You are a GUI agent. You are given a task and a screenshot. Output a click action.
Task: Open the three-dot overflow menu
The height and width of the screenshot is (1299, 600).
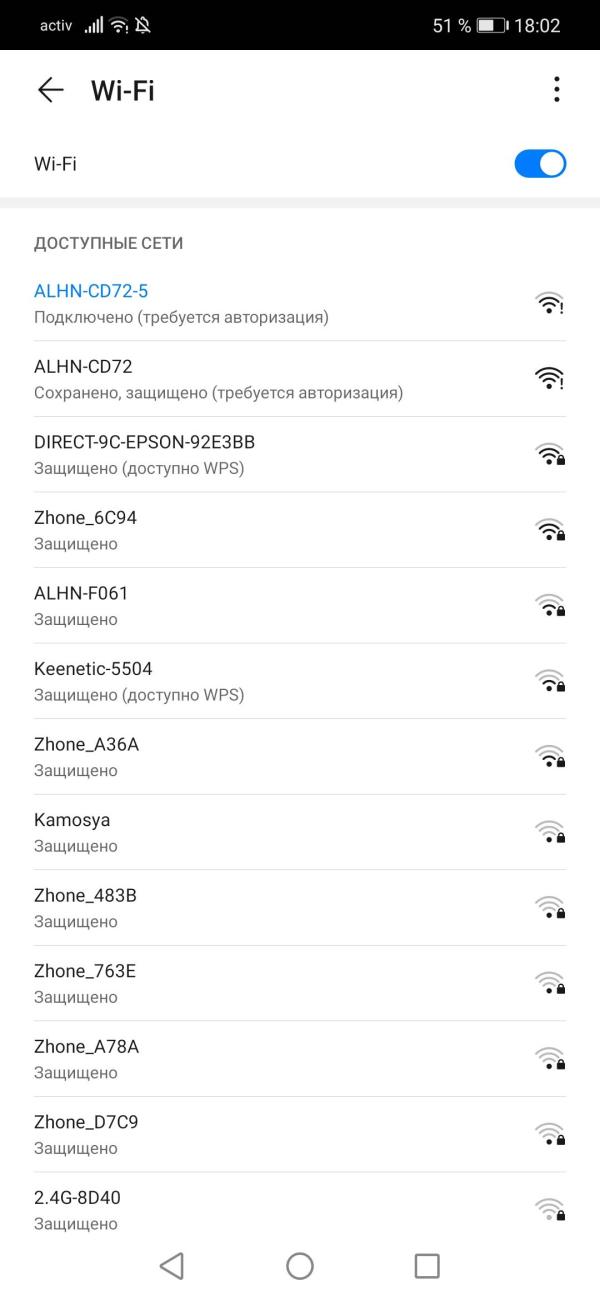[x=556, y=90]
